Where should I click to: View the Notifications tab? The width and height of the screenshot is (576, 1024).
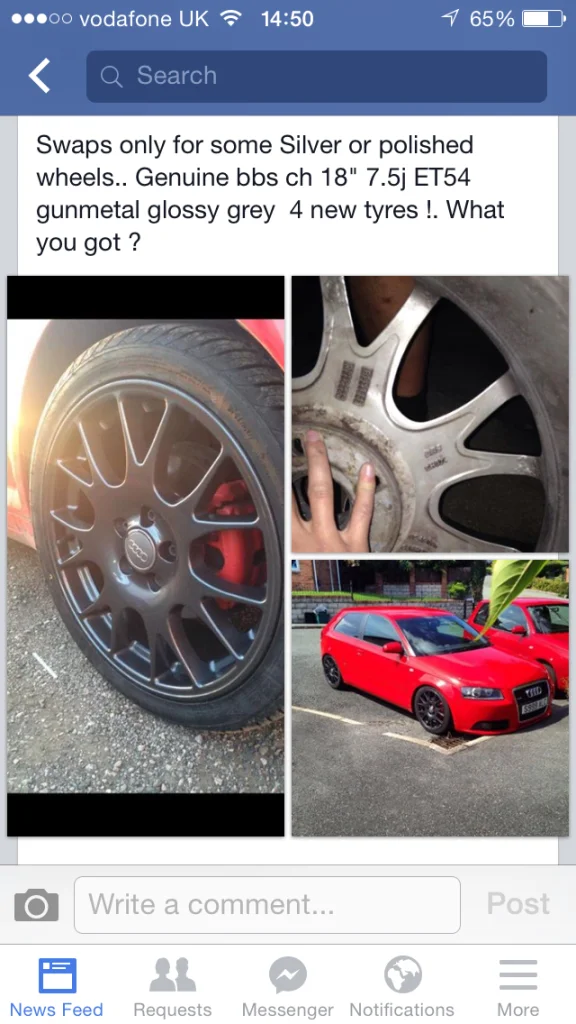(402, 987)
